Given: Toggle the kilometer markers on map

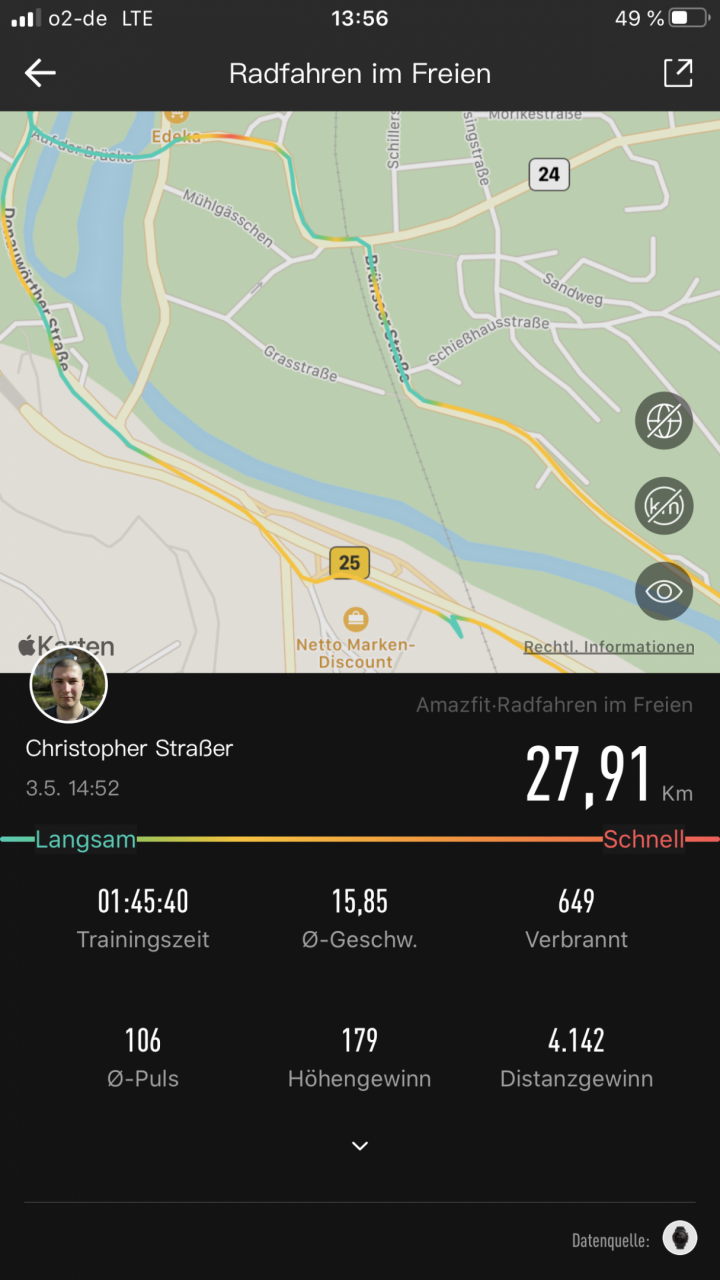Looking at the screenshot, I should click(x=664, y=506).
